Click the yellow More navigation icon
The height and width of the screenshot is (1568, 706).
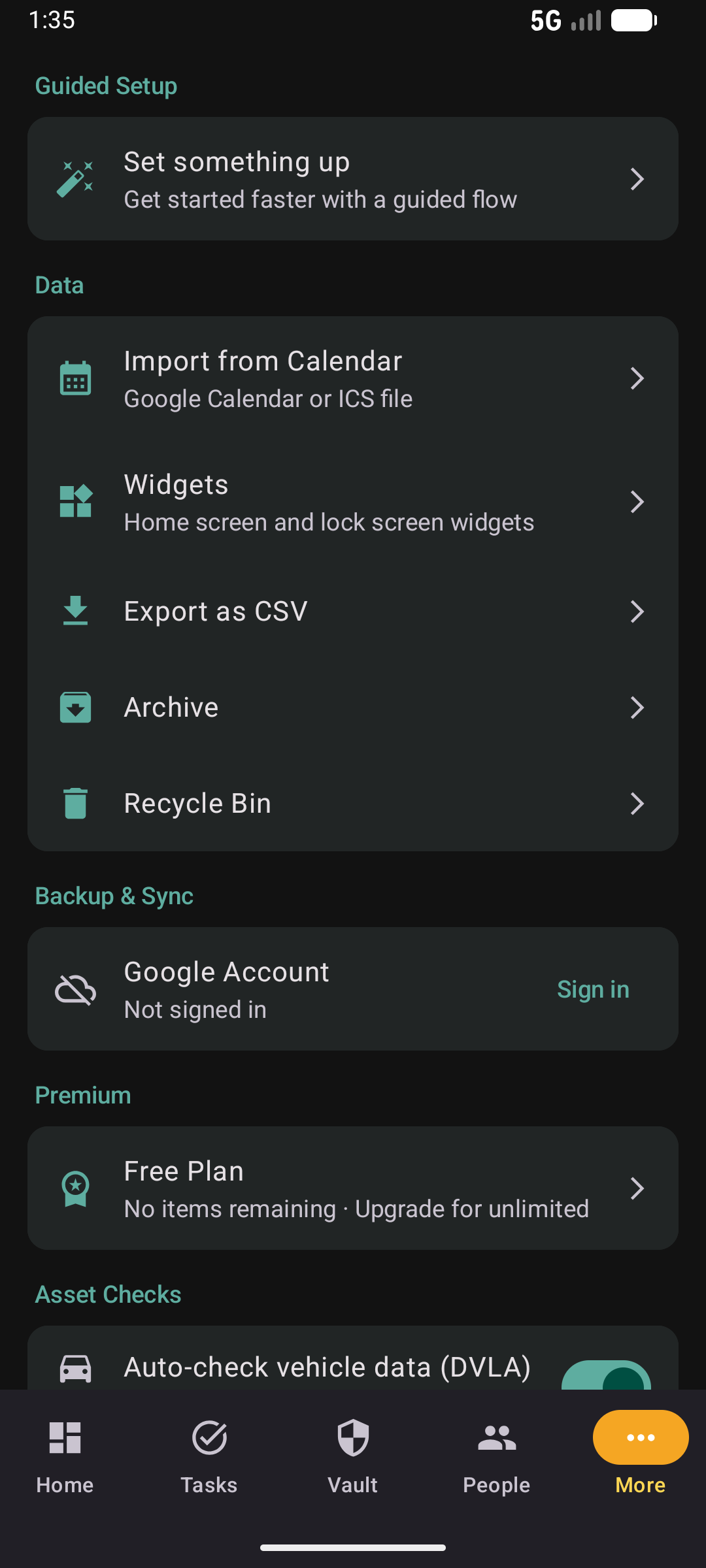tap(640, 1437)
